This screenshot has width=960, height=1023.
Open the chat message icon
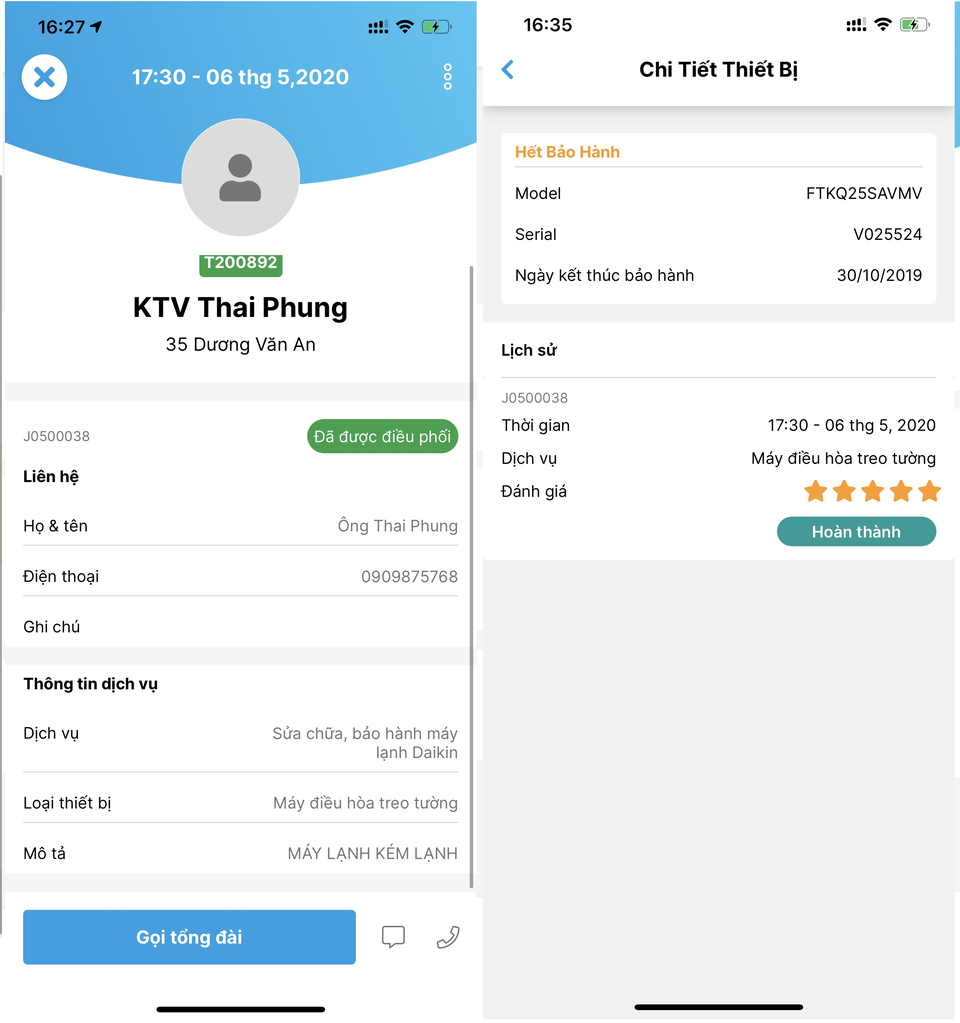pos(394,937)
